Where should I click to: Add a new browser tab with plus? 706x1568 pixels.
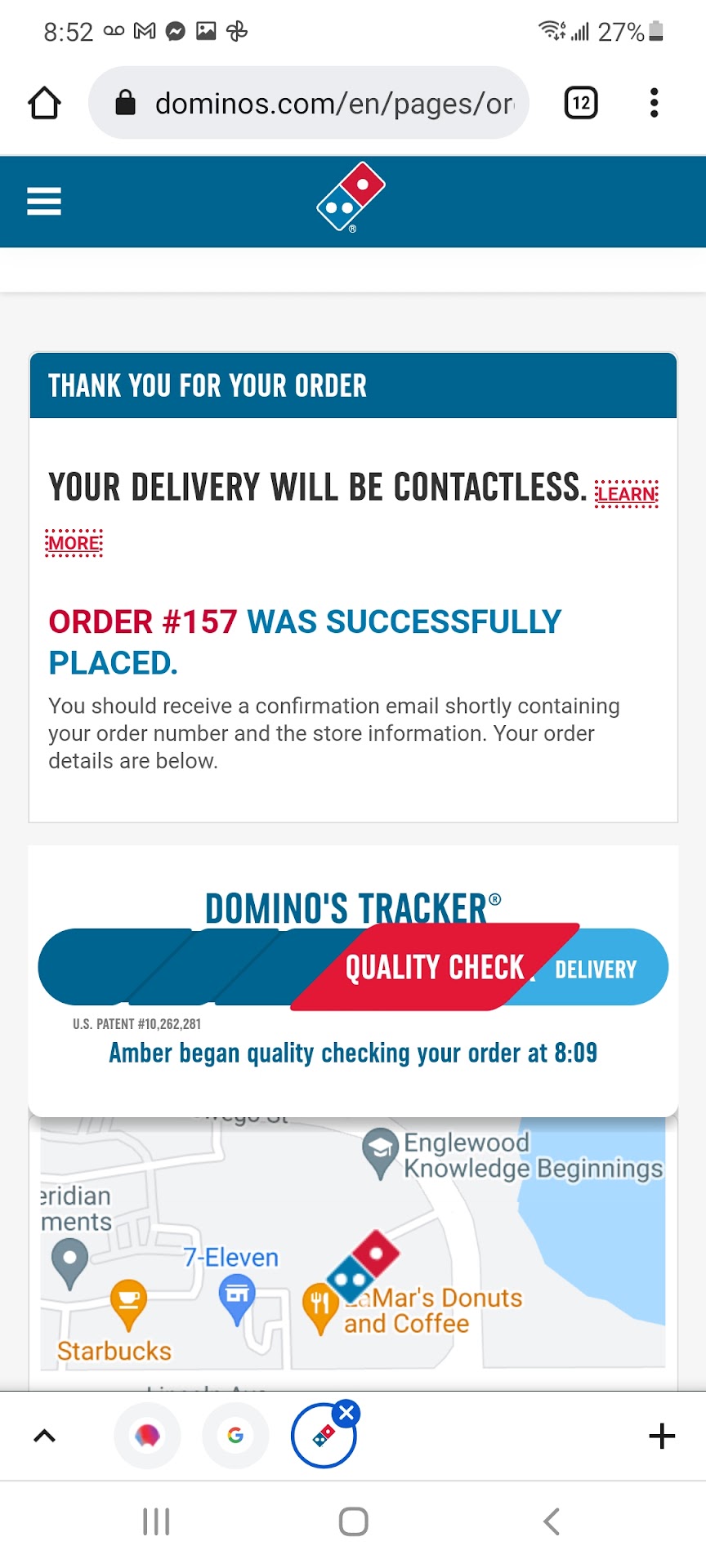(x=661, y=1436)
